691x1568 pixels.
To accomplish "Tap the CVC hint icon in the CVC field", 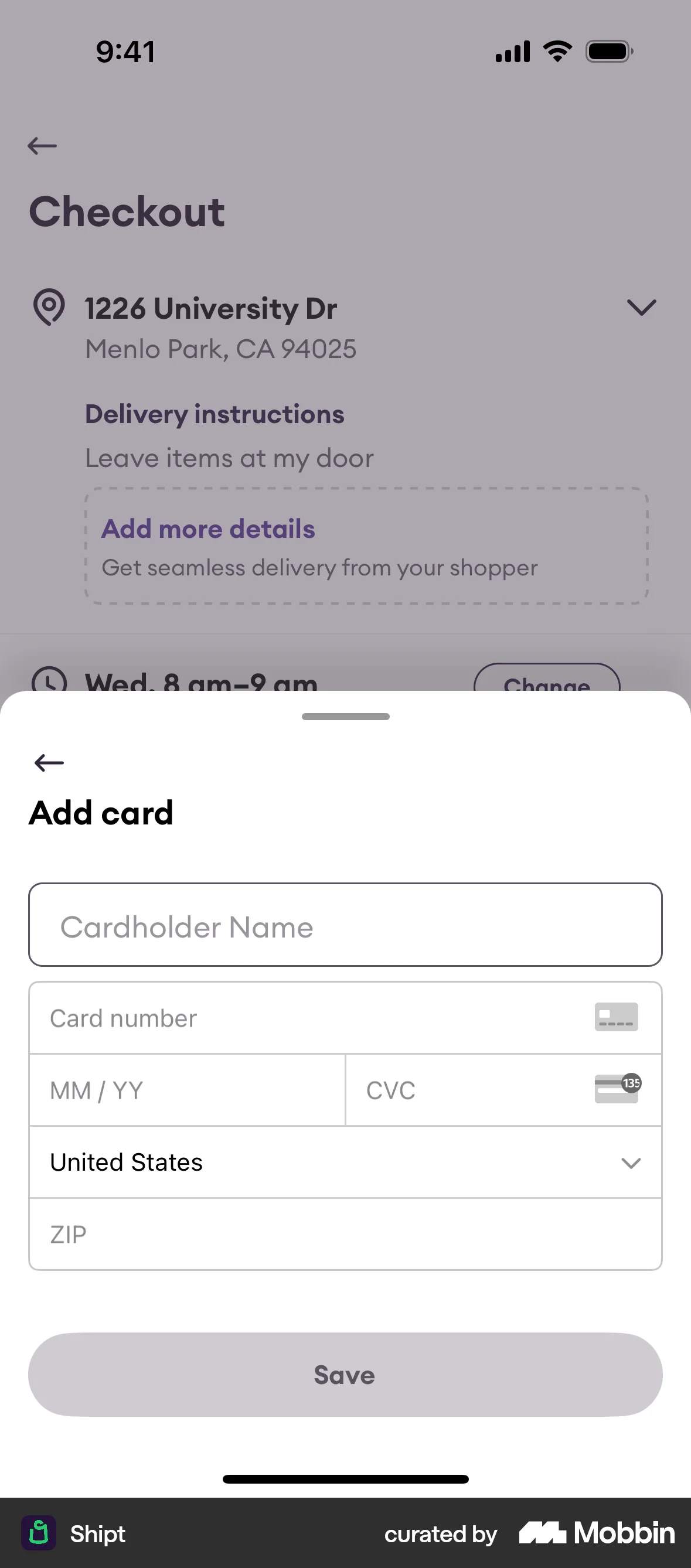I will (616, 1089).
